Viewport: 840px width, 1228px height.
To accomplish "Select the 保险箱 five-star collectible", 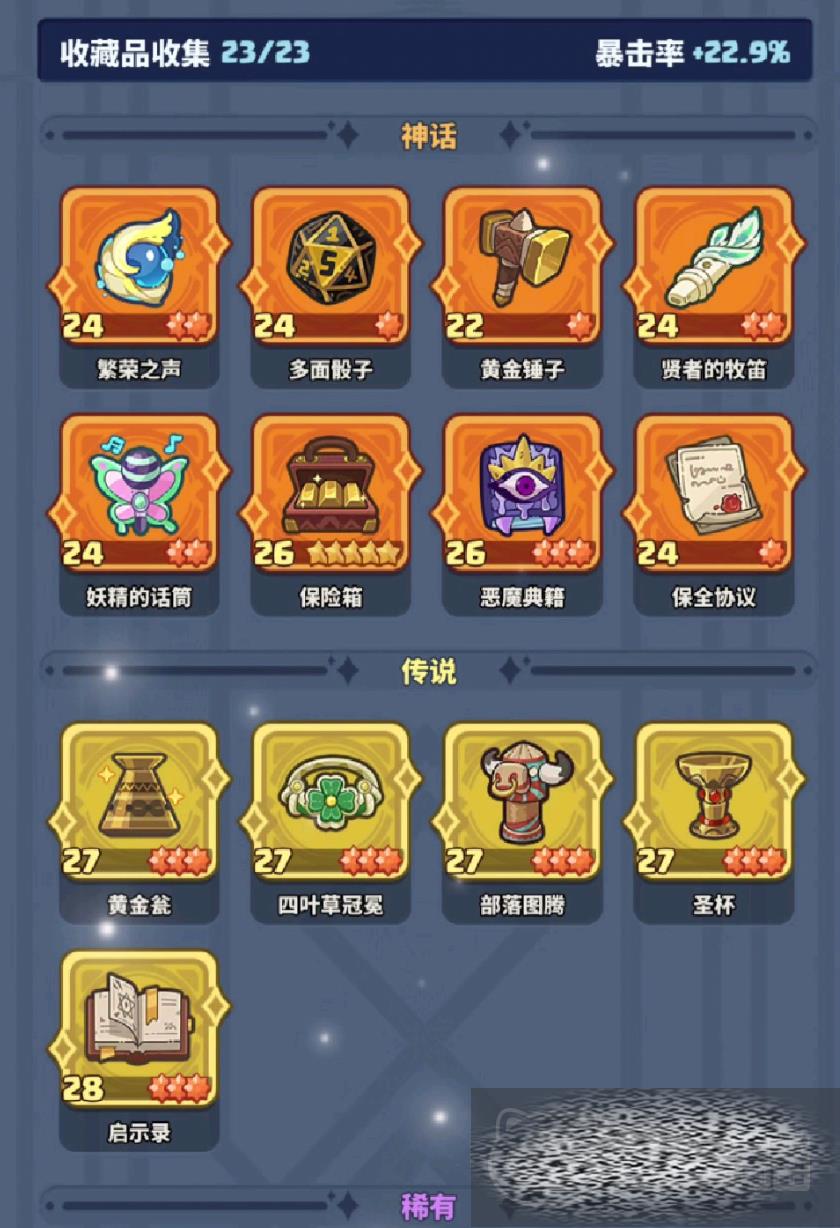I will tap(331, 494).
